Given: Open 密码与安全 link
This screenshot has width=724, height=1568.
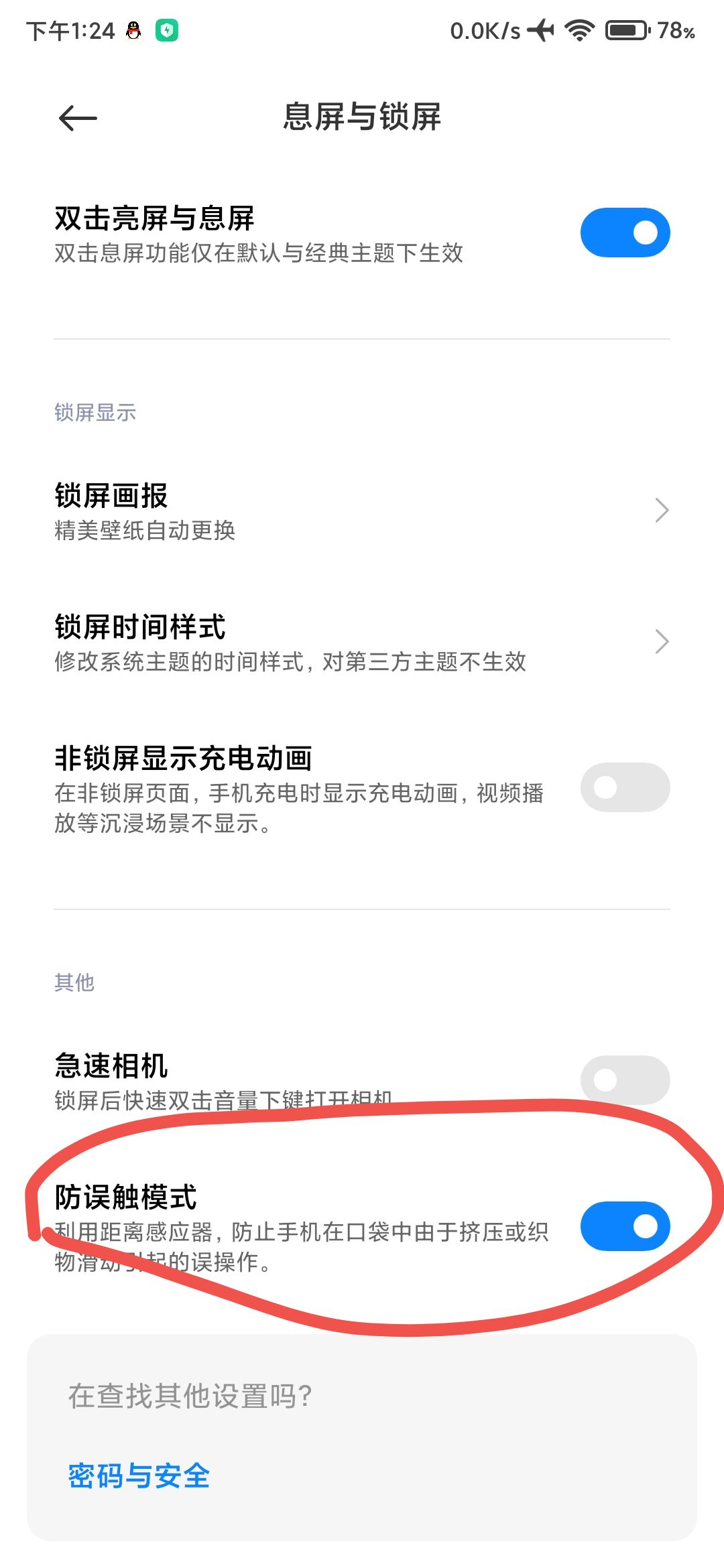Looking at the screenshot, I should pyautogui.click(x=139, y=1476).
